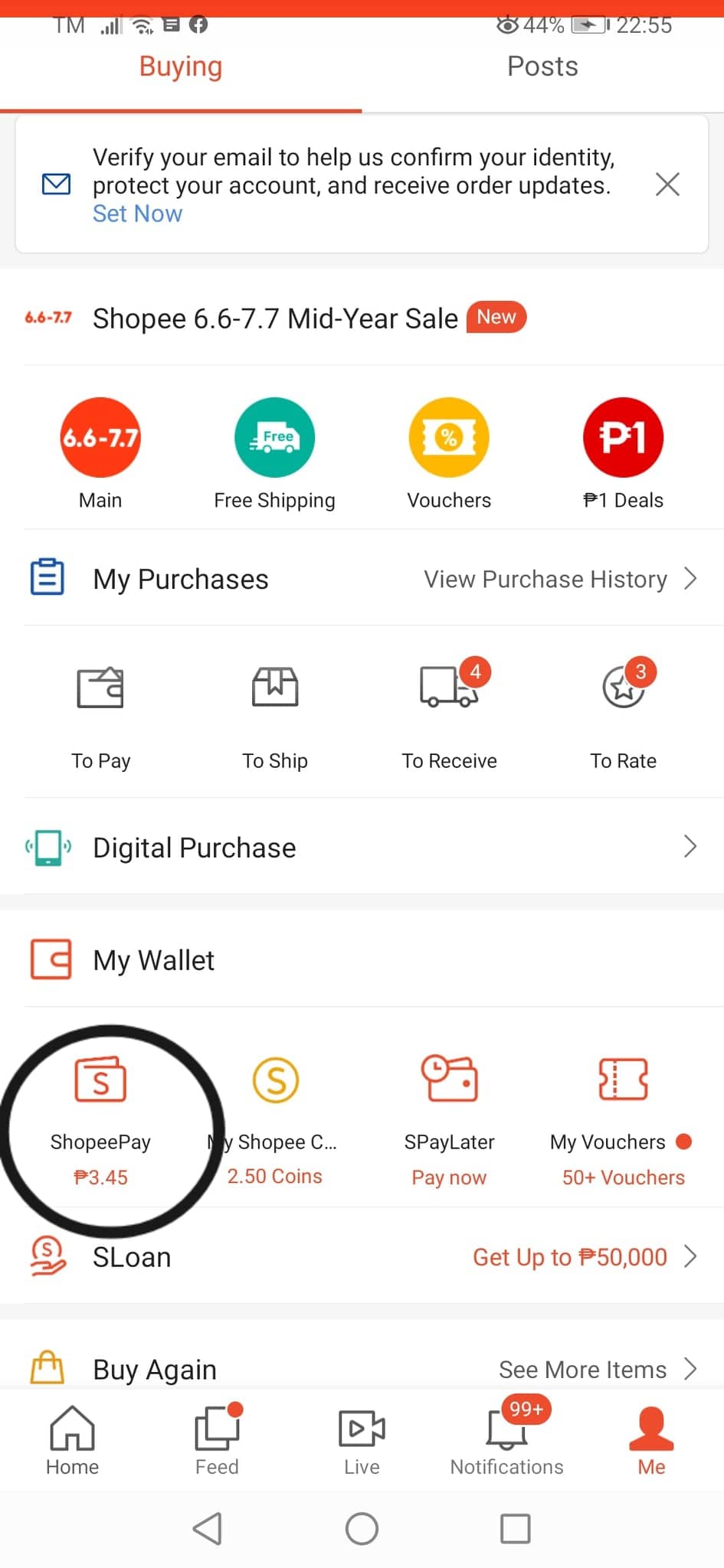Select the Shopee Coins icon
The height and width of the screenshot is (1568, 724).
[274, 1080]
